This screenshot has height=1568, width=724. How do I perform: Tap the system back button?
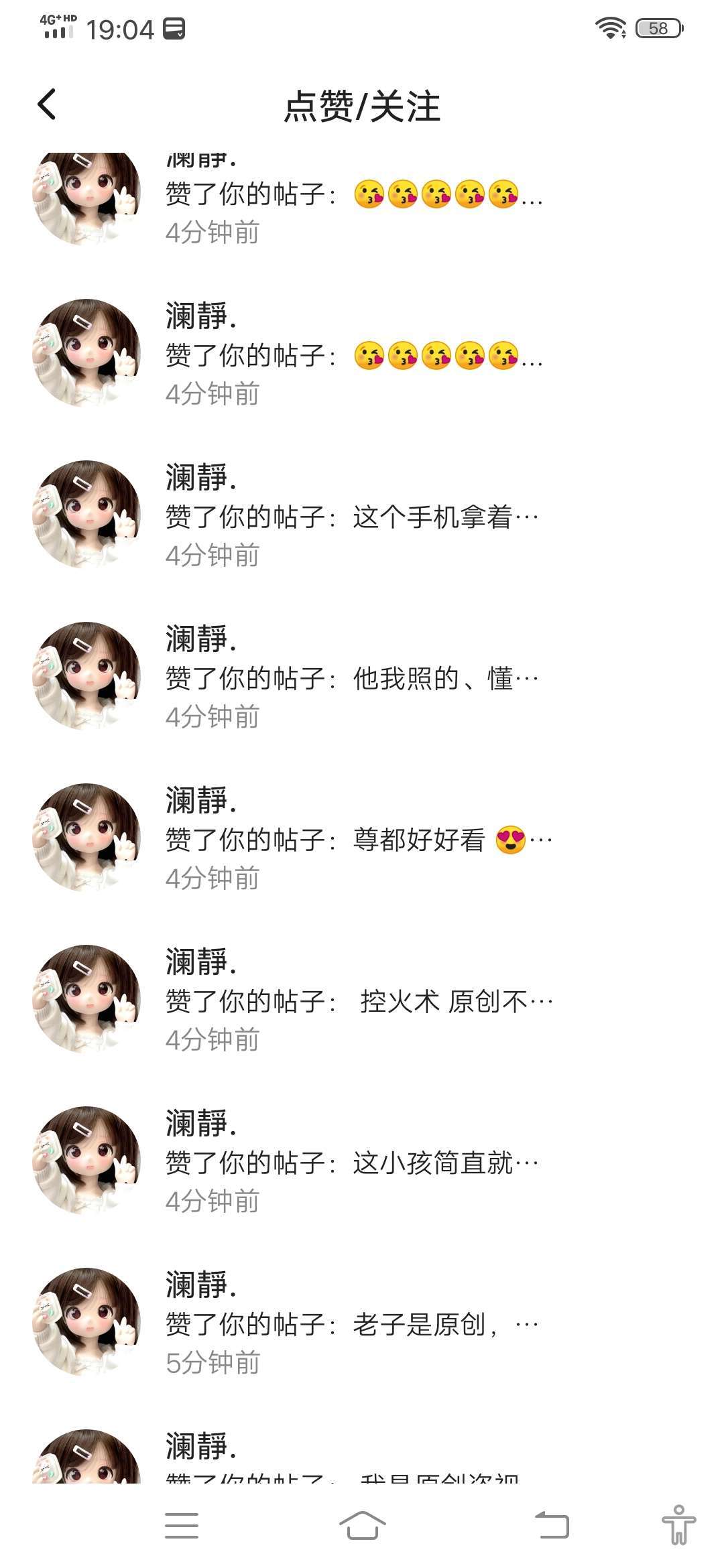pyautogui.click(x=552, y=1526)
